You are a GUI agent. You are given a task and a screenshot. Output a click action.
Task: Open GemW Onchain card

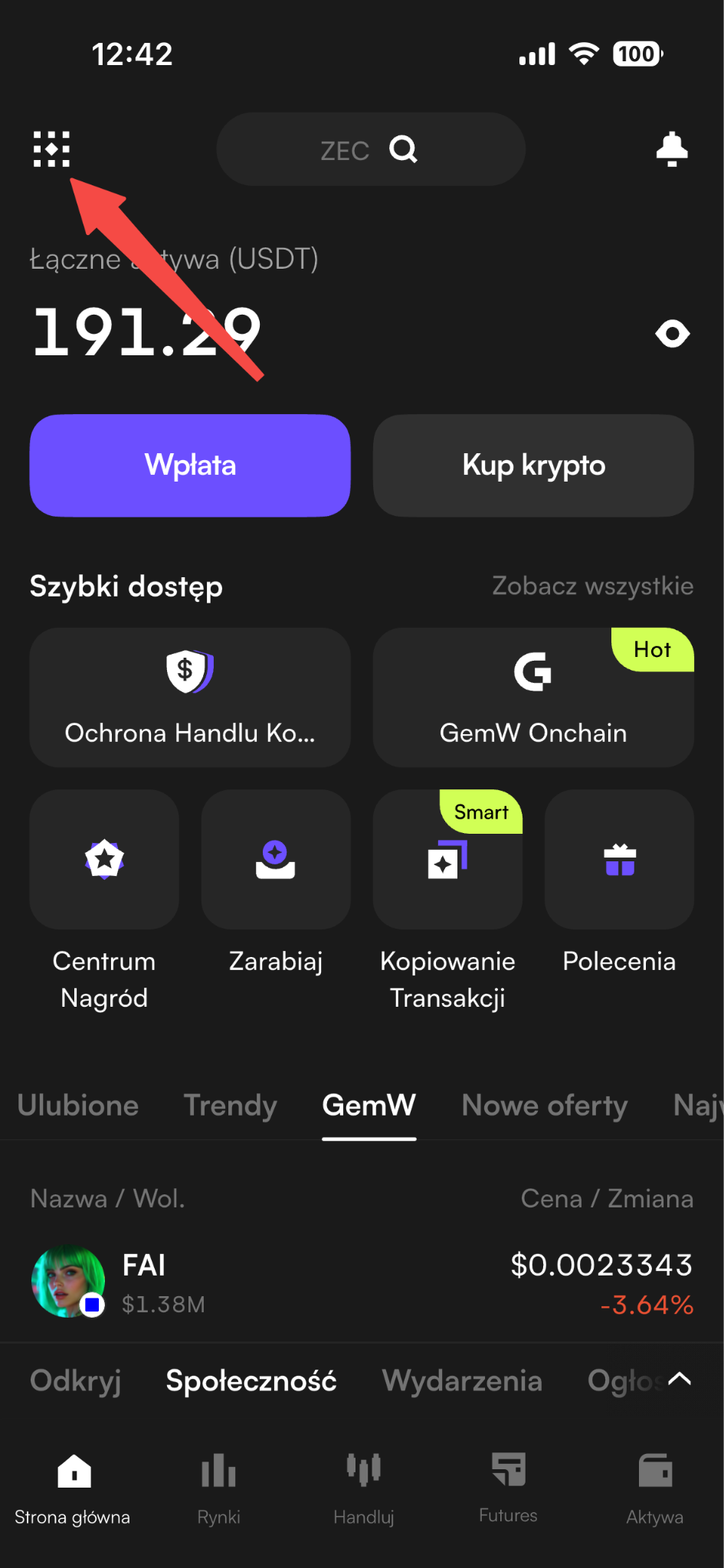[x=533, y=697]
